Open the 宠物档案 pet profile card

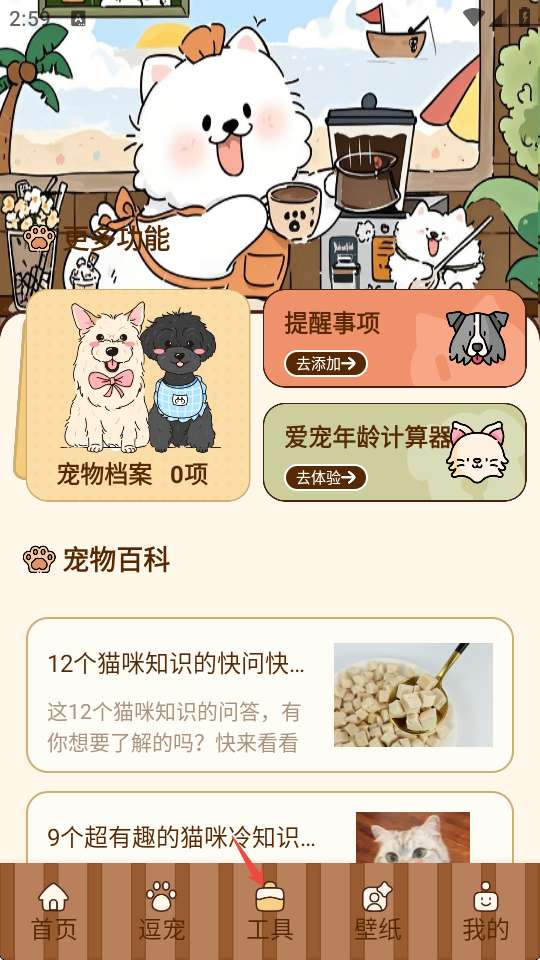point(138,395)
